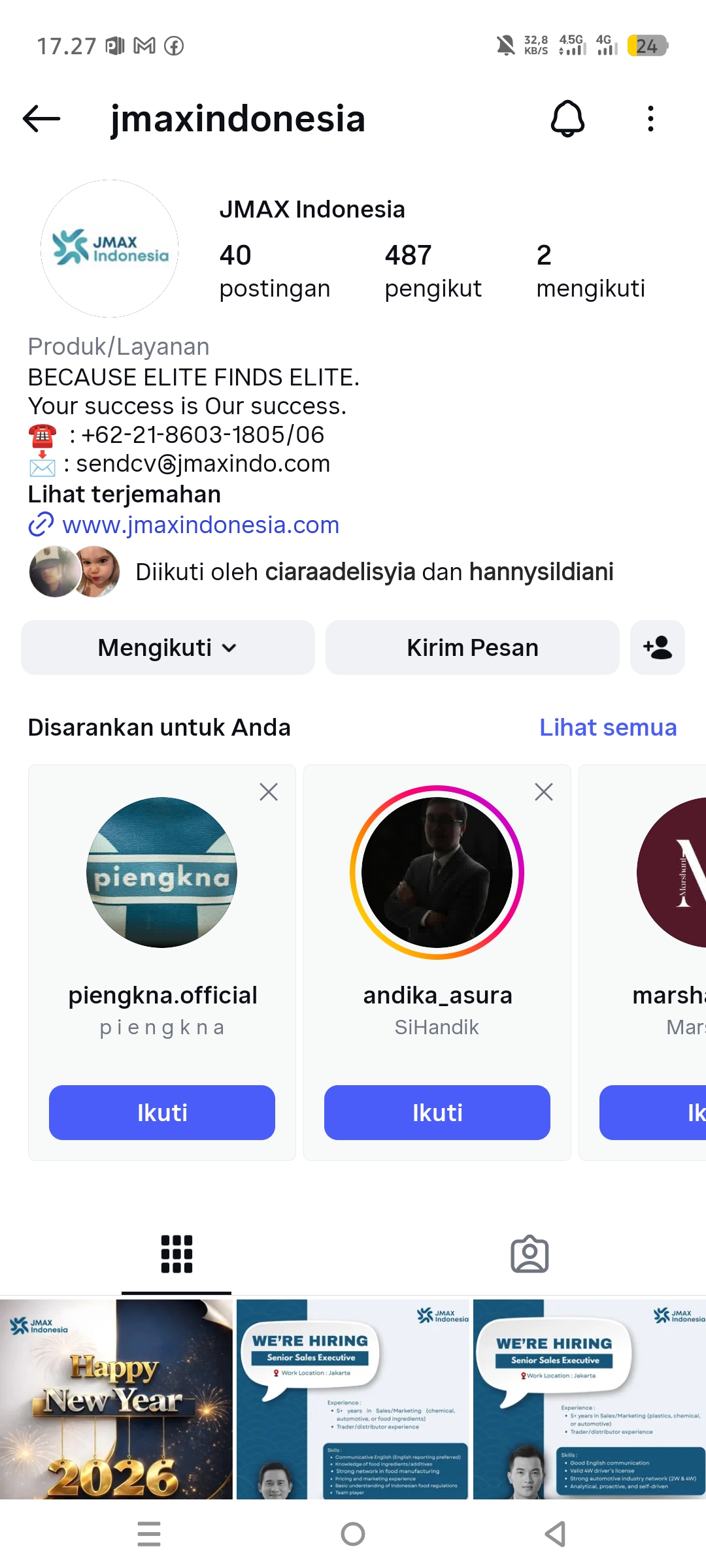View the 487 pengikut followers list
Screen dimensions: 706x1568
(x=433, y=271)
